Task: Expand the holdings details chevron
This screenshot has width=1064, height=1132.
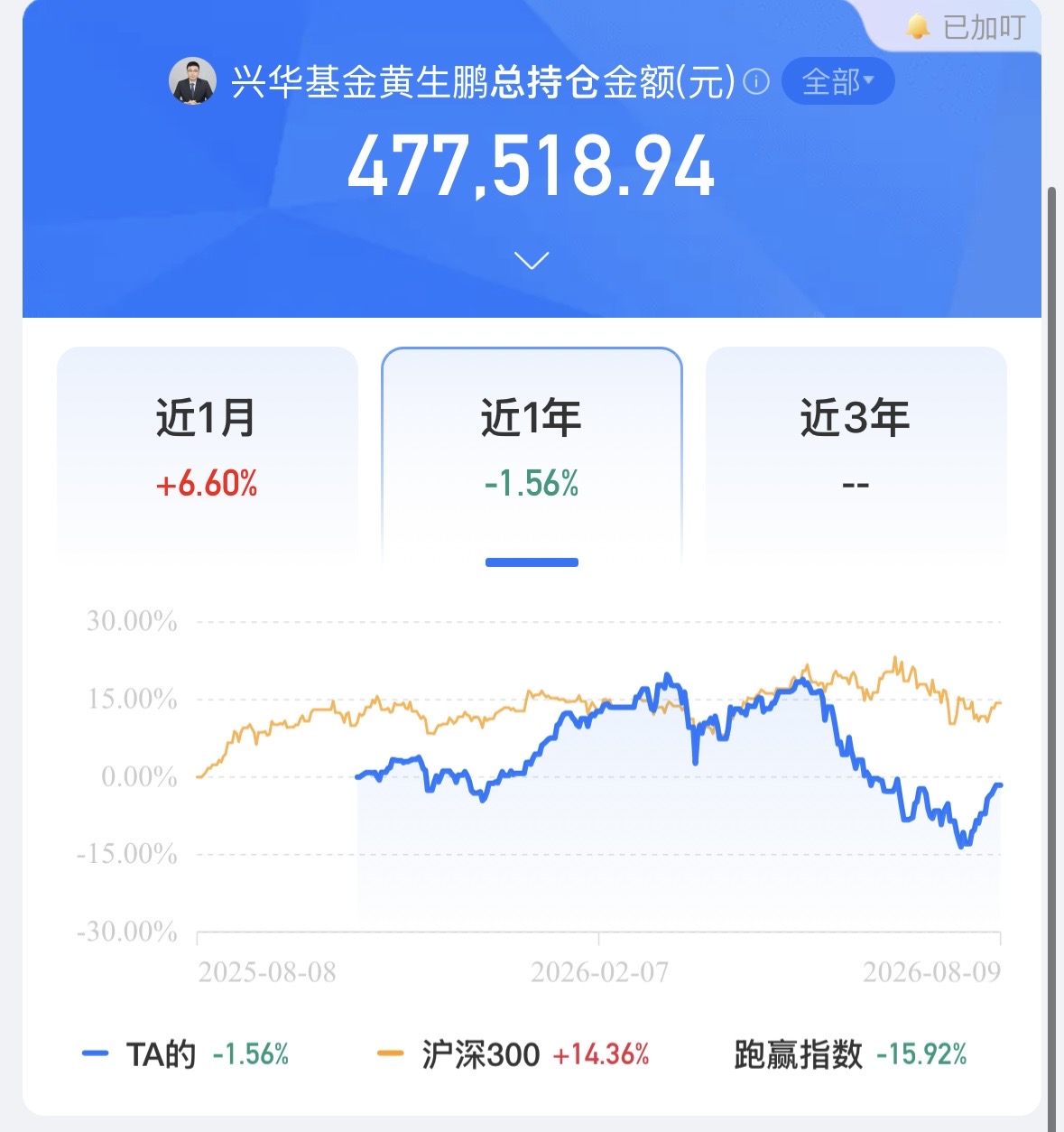Action: (x=532, y=260)
